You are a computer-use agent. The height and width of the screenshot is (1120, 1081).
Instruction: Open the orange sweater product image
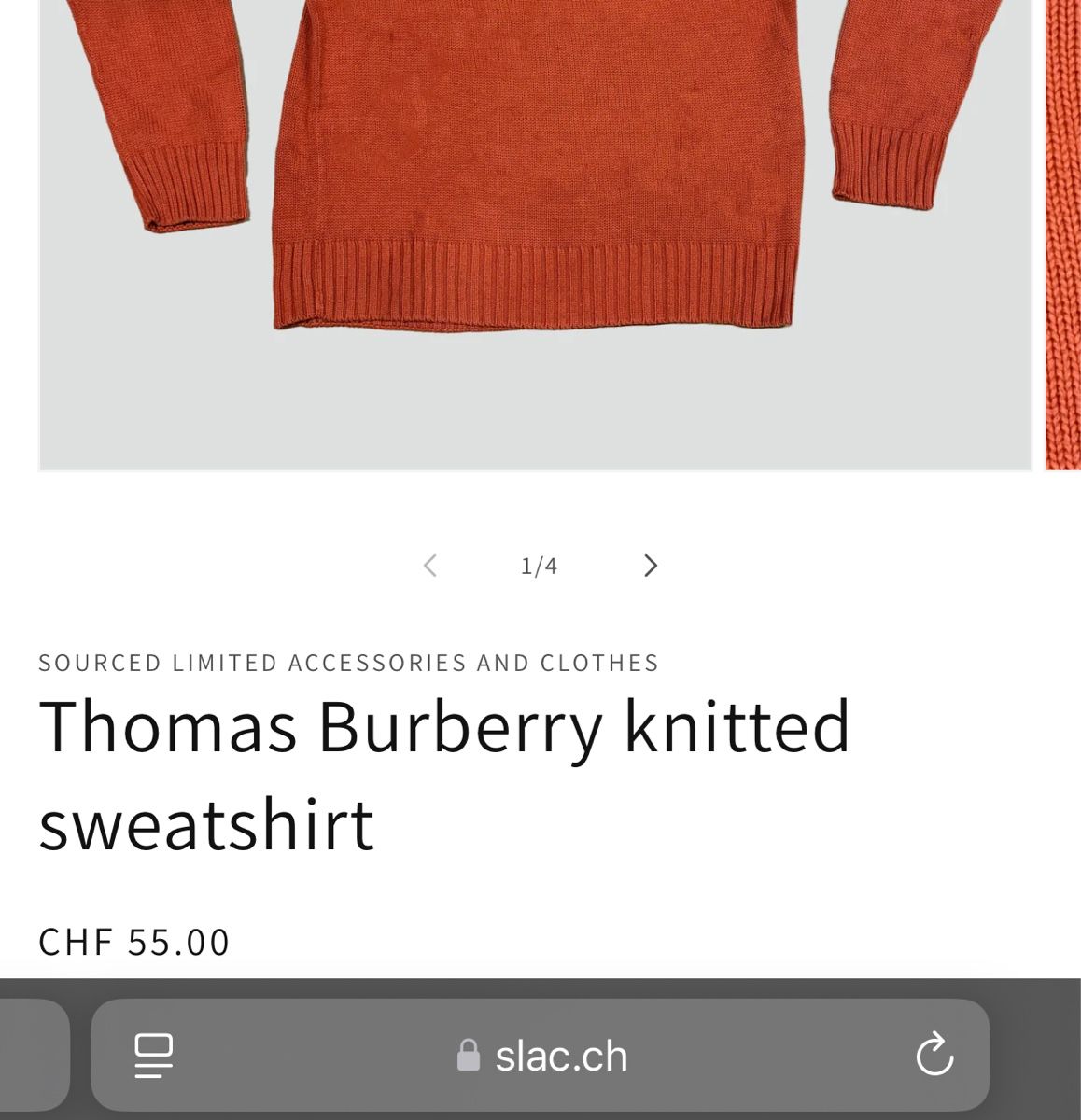tap(535, 233)
